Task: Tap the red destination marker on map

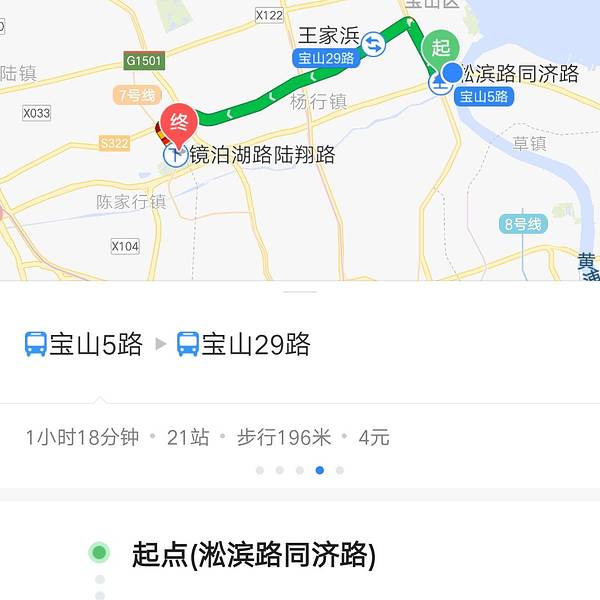Action: (179, 123)
